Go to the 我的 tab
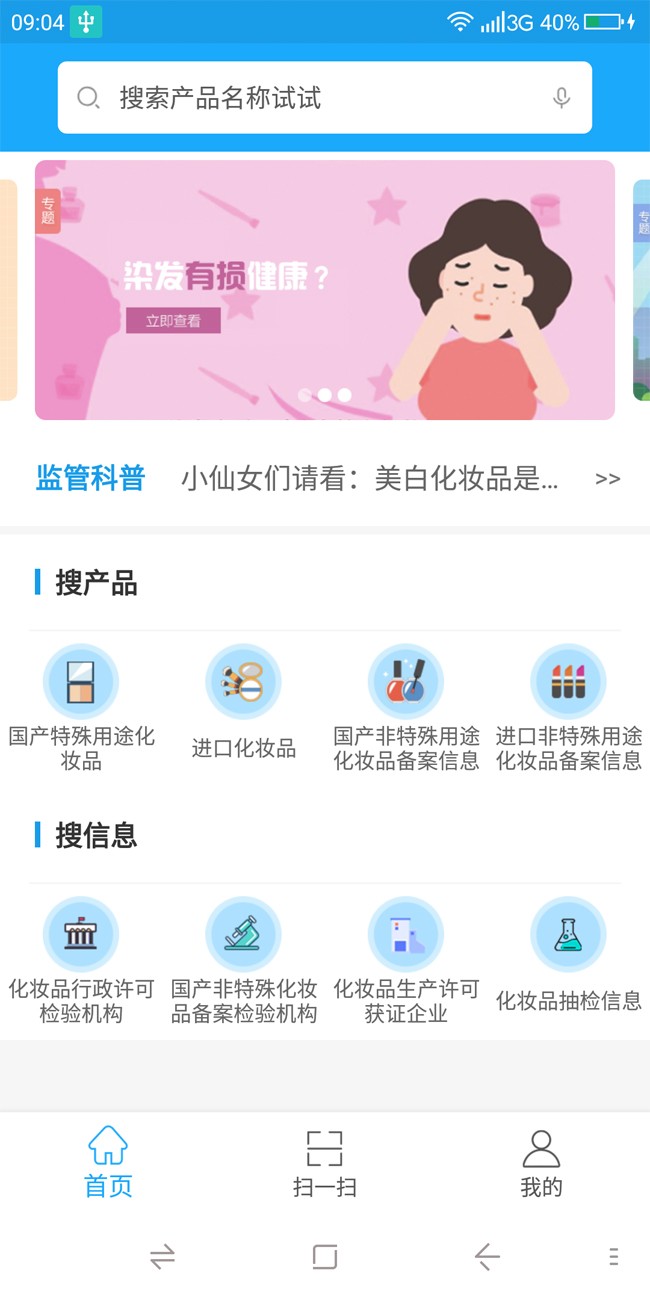Viewport: 650px width, 1300px height. tap(541, 1163)
